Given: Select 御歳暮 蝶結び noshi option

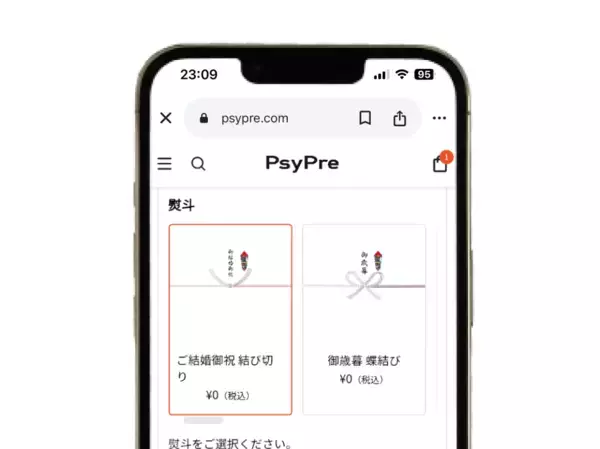Looking at the screenshot, I should pyautogui.click(x=364, y=319).
